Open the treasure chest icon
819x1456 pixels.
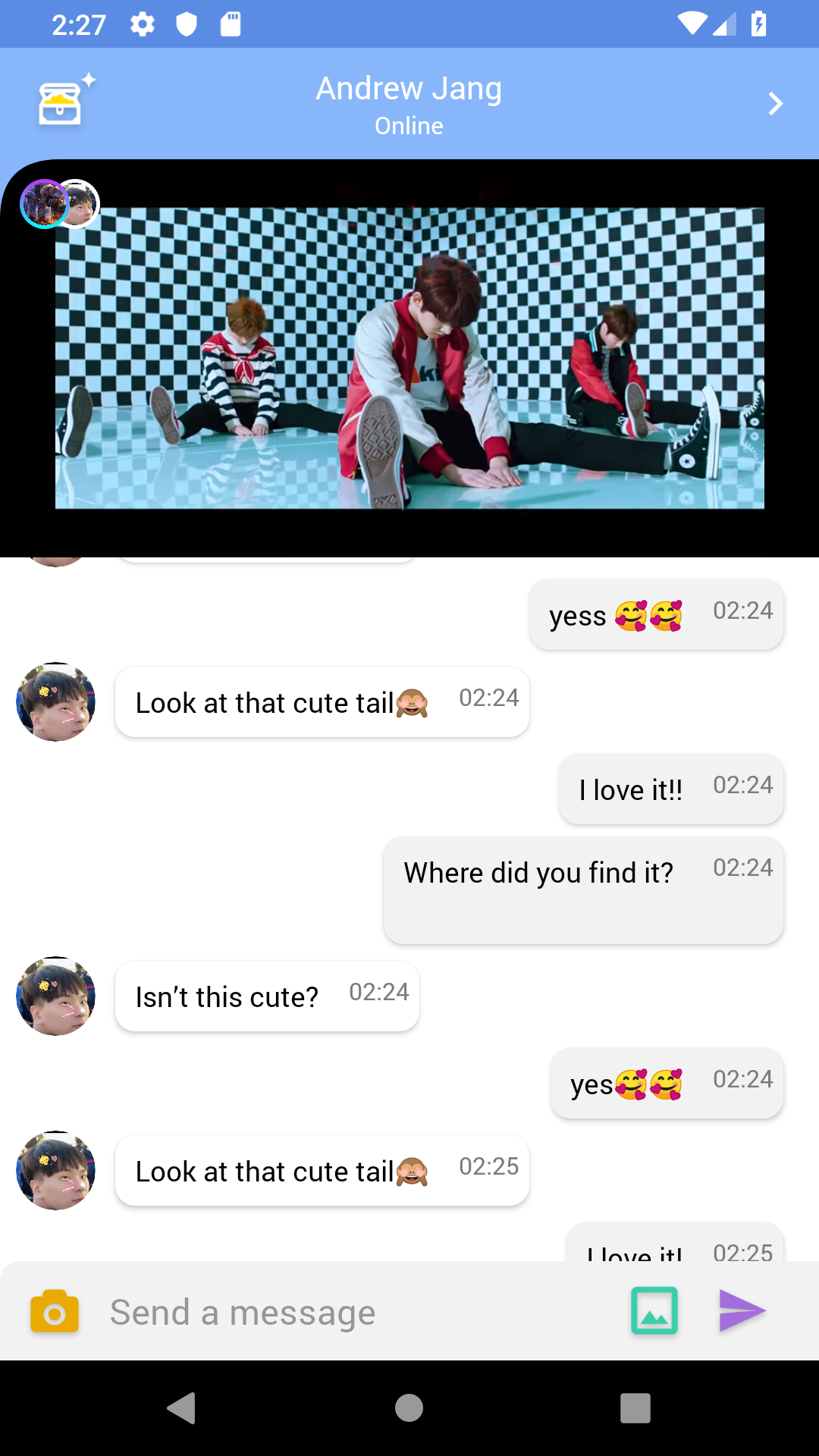[x=61, y=102]
